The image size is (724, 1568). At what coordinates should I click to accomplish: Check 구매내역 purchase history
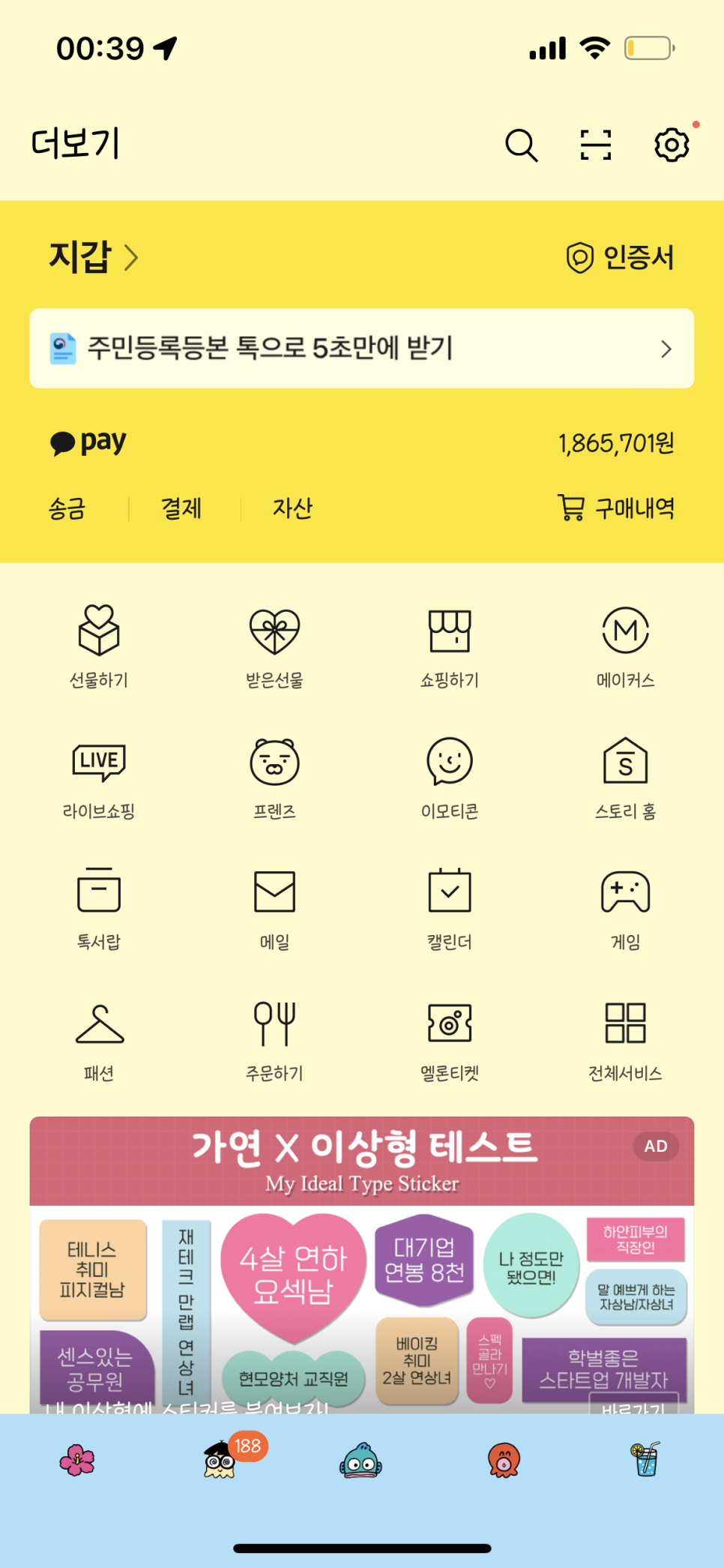coord(616,508)
